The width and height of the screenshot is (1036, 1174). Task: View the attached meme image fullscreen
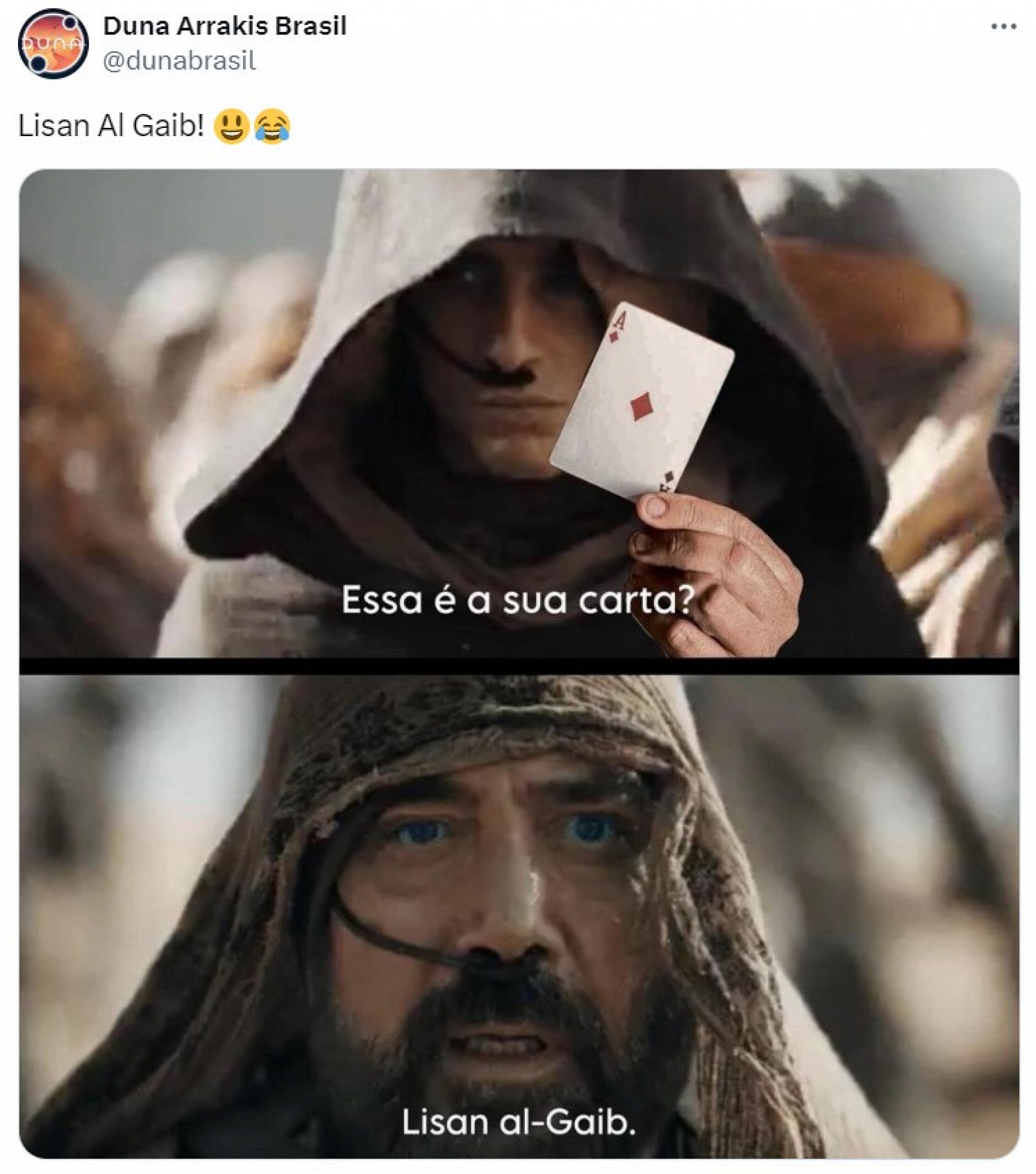coord(519,663)
